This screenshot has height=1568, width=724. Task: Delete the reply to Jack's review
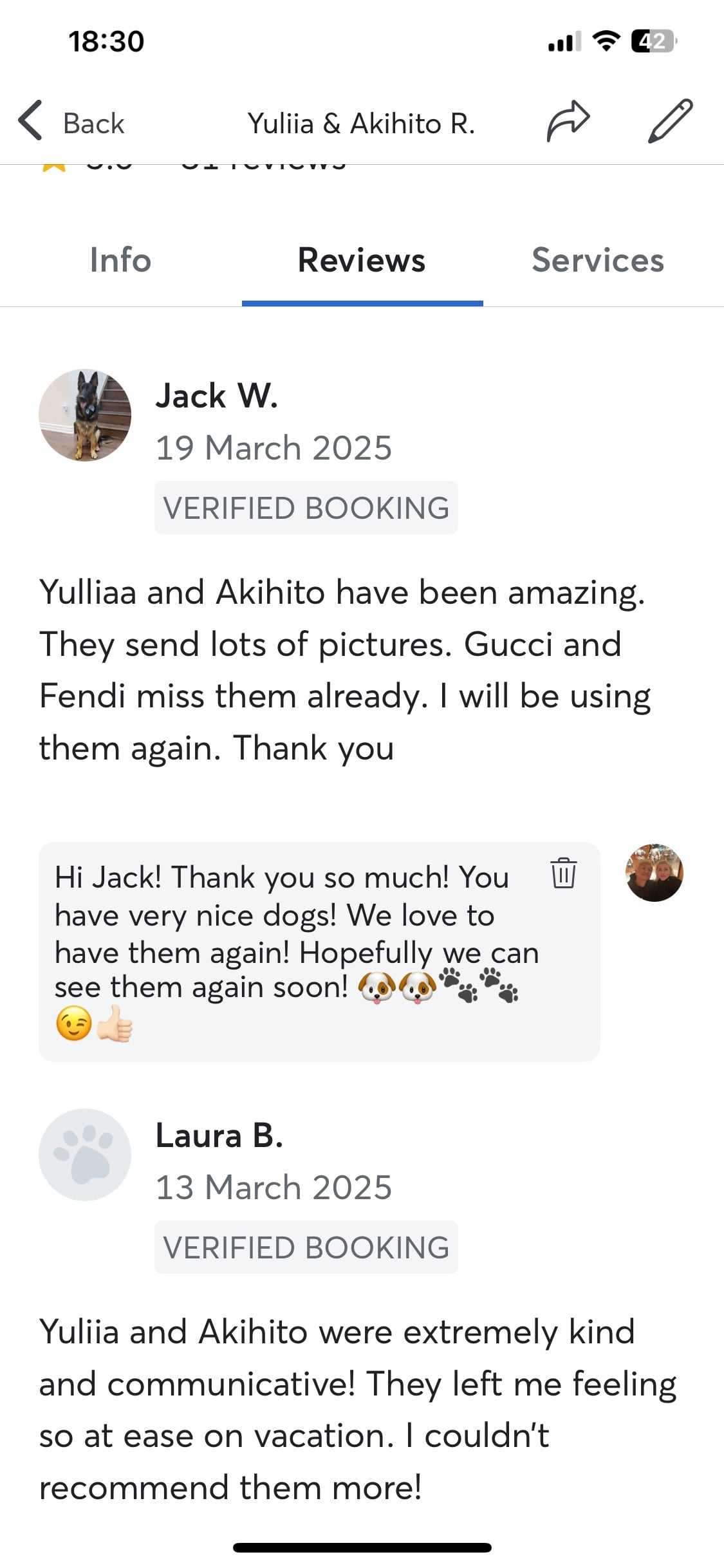[563, 873]
